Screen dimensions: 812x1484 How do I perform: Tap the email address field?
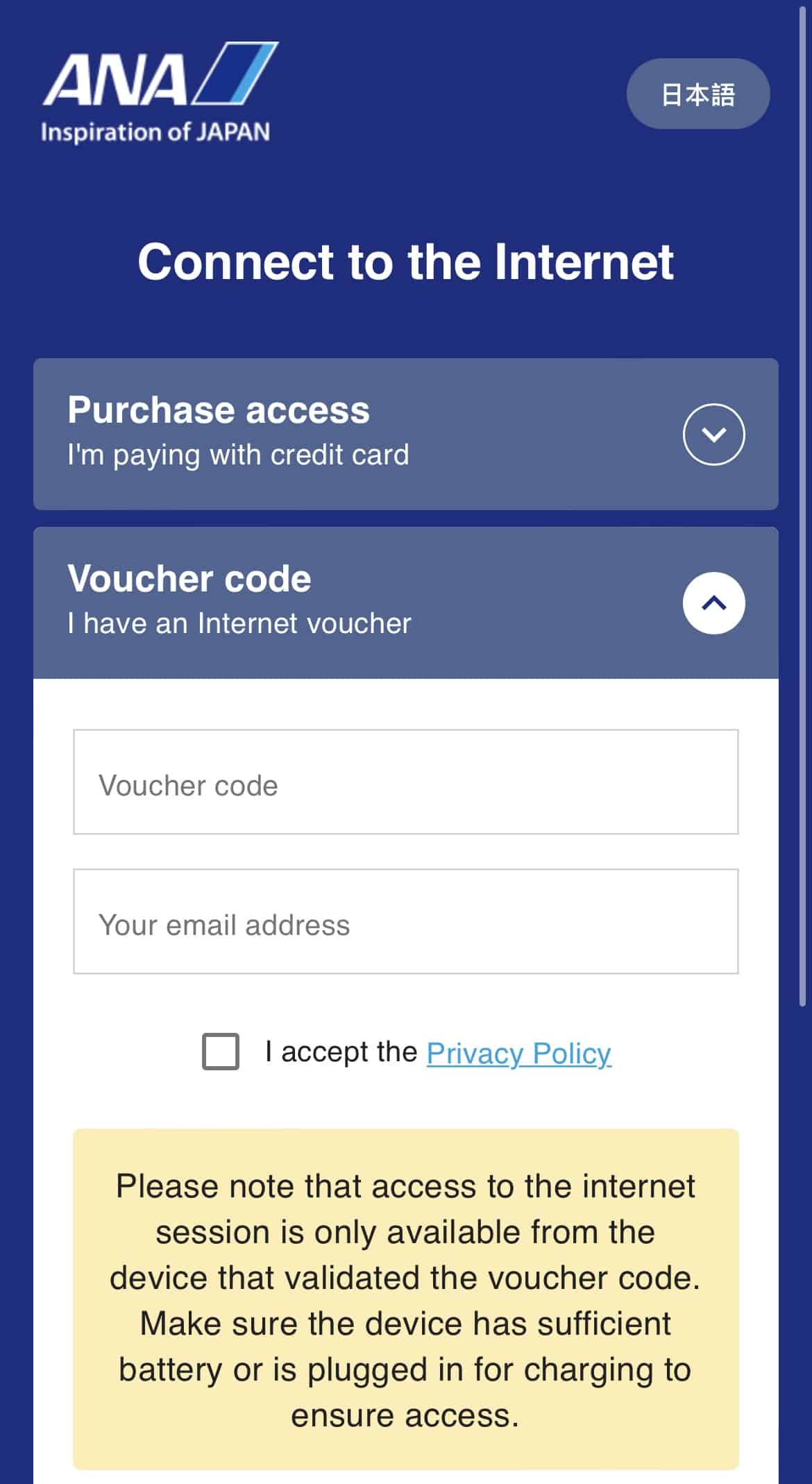point(405,922)
